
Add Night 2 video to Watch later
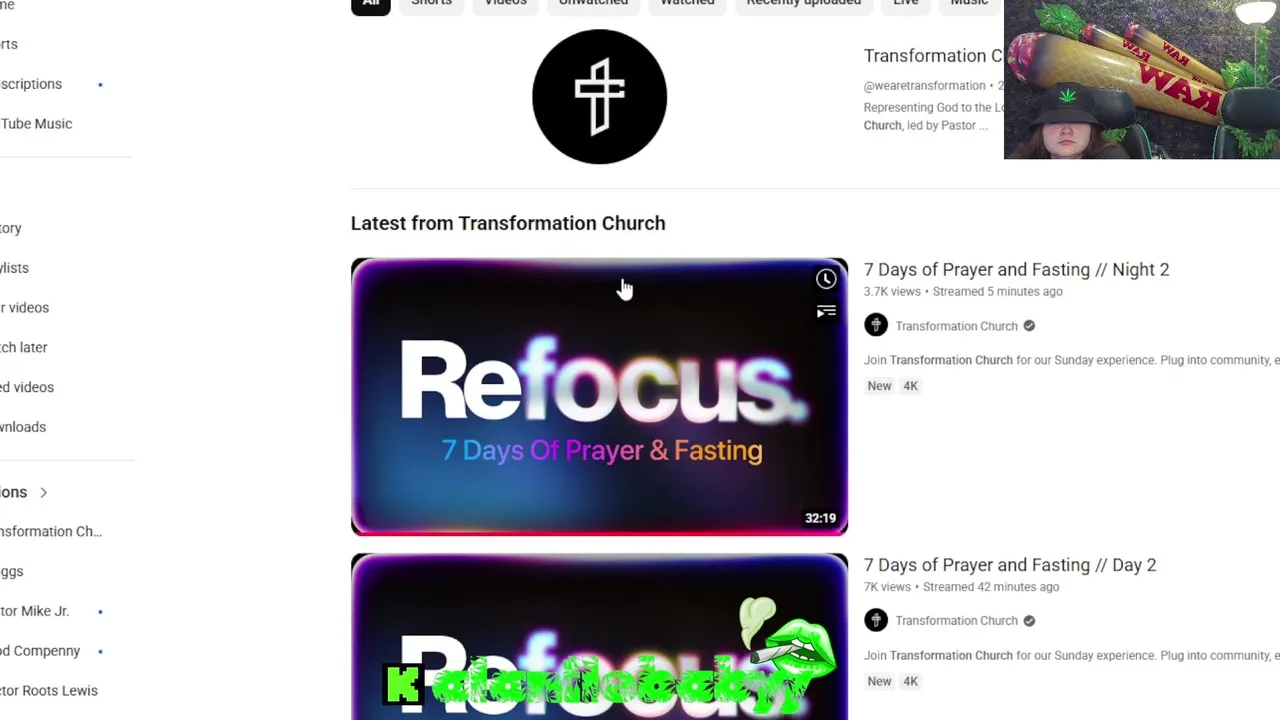pos(825,279)
